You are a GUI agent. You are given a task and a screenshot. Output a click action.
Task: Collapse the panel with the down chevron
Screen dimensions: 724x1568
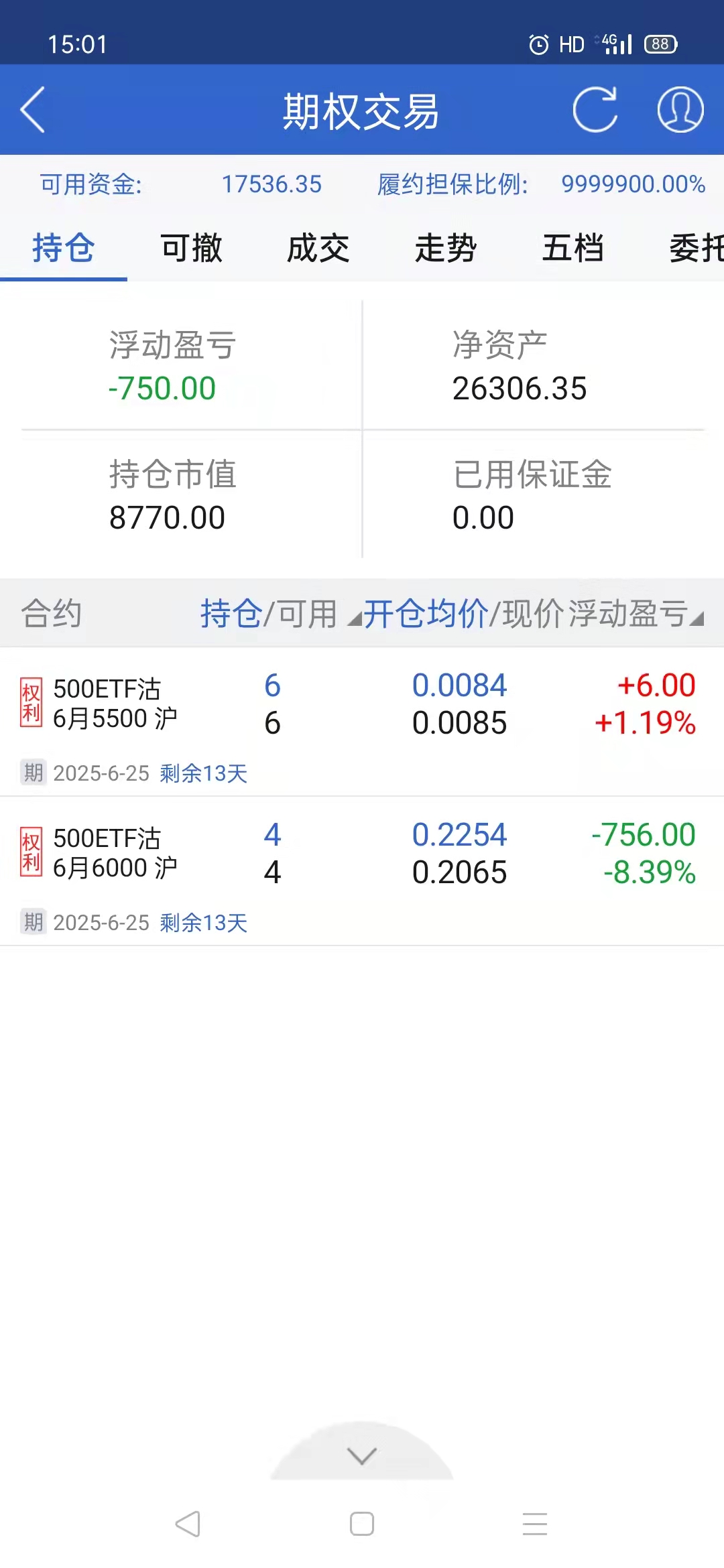[362, 1455]
